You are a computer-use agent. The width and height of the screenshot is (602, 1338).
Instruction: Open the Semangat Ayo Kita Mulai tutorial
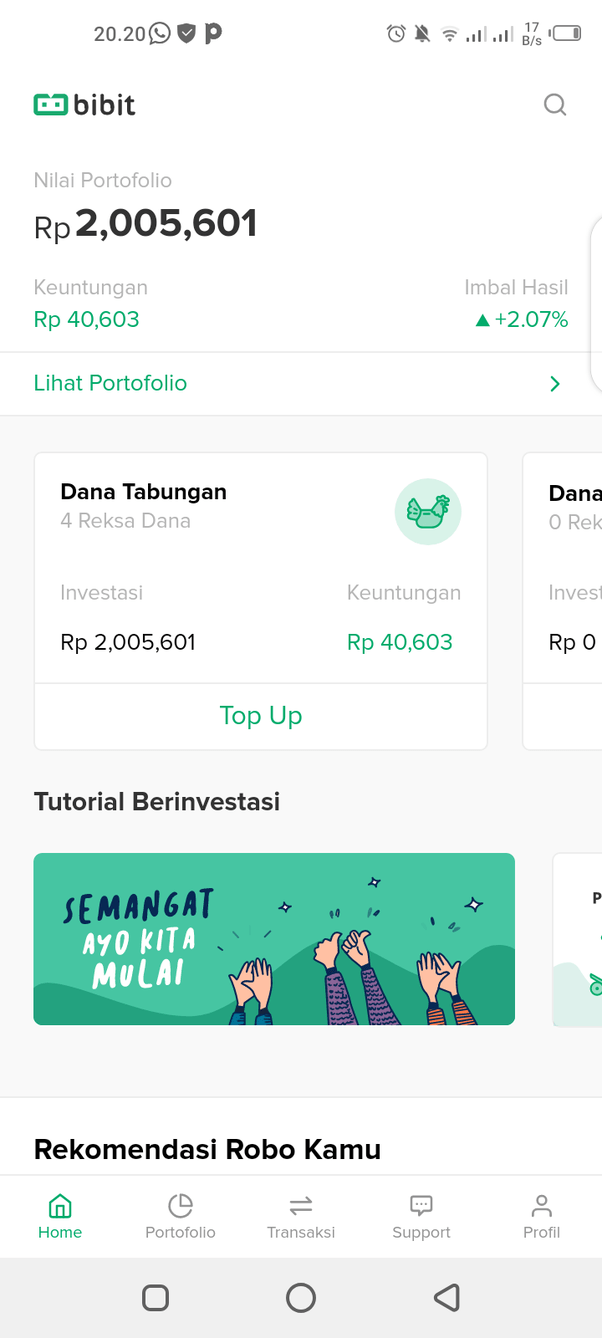(x=274, y=938)
